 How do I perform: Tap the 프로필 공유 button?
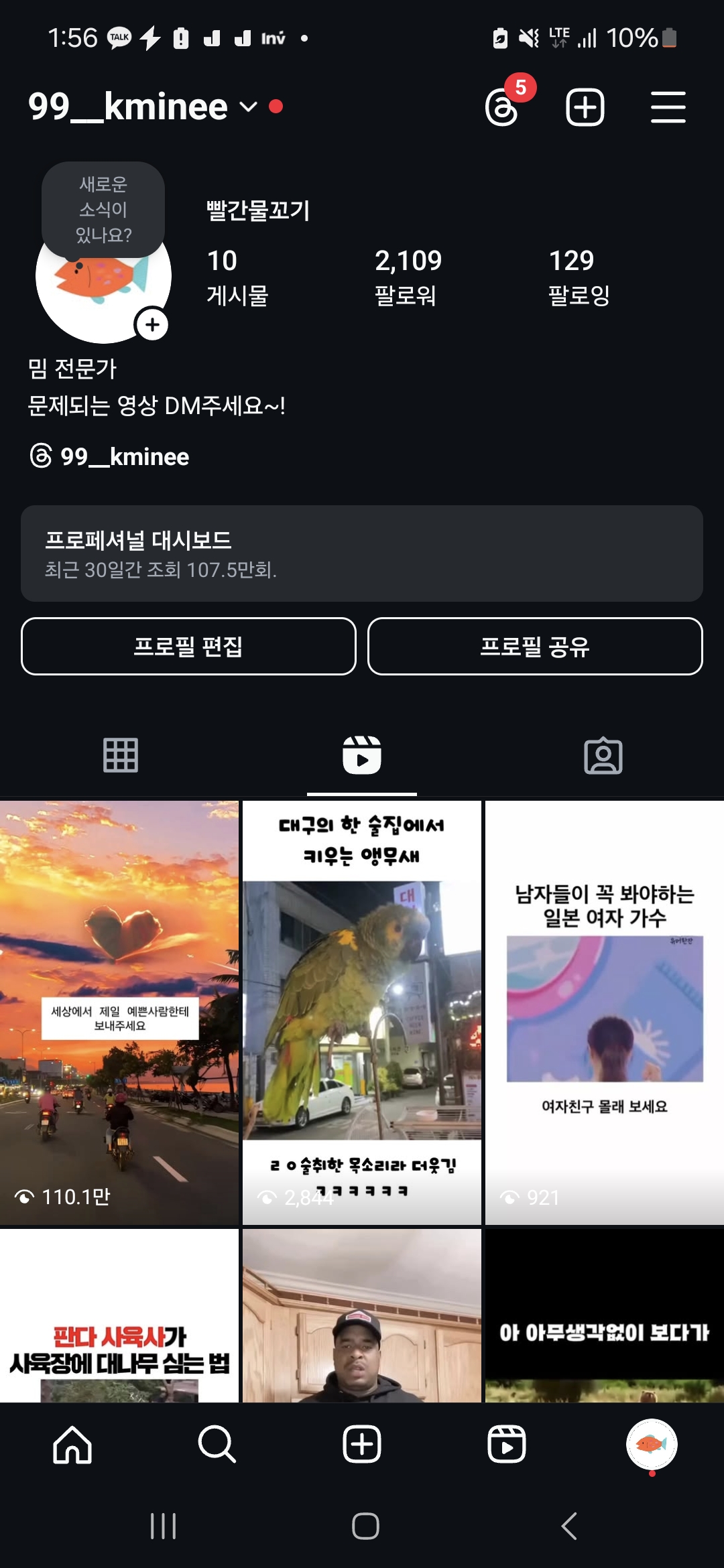click(535, 646)
